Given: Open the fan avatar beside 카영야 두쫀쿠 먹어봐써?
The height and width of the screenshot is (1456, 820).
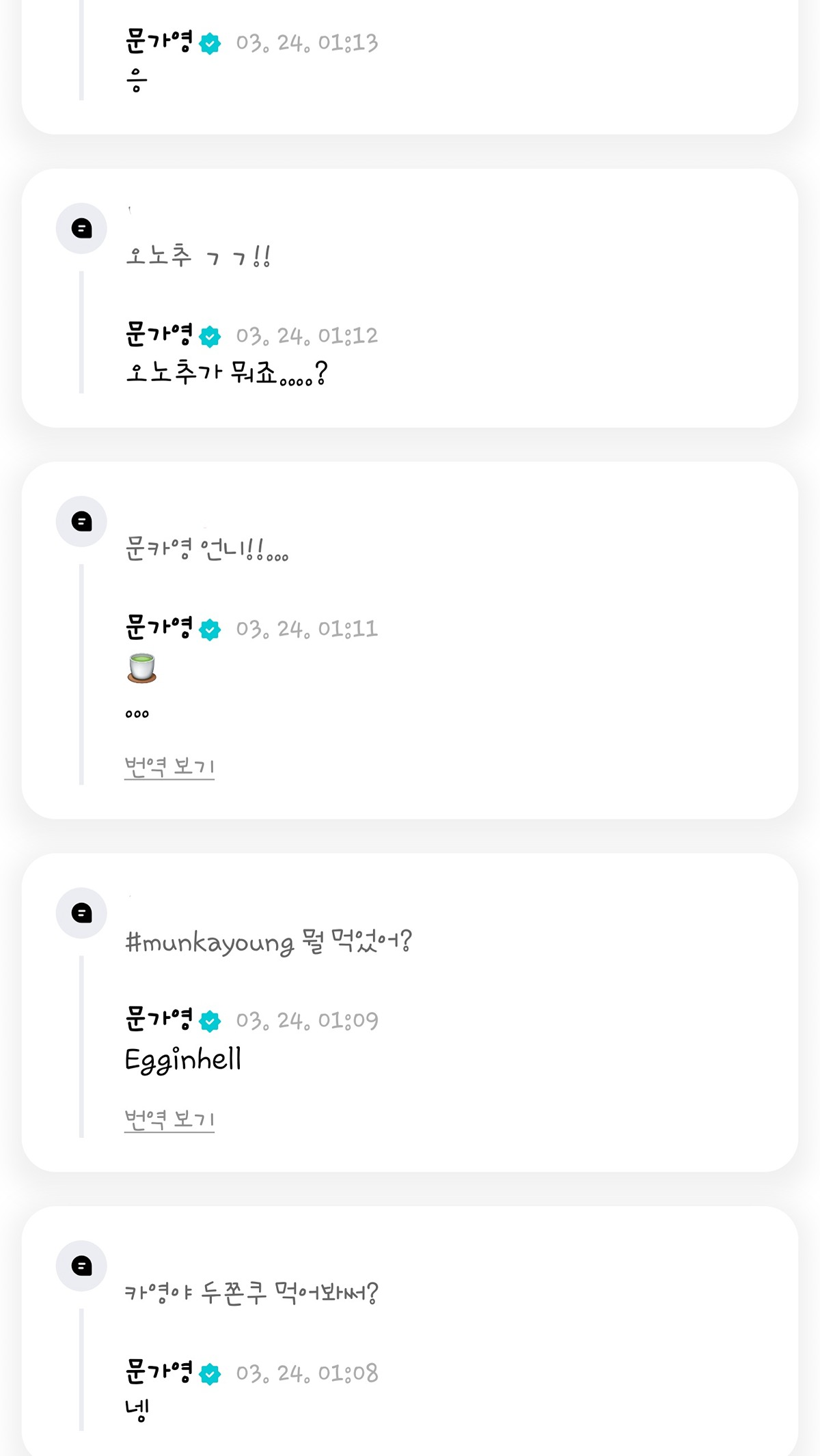Looking at the screenshot, I should tap(81, 1266).
